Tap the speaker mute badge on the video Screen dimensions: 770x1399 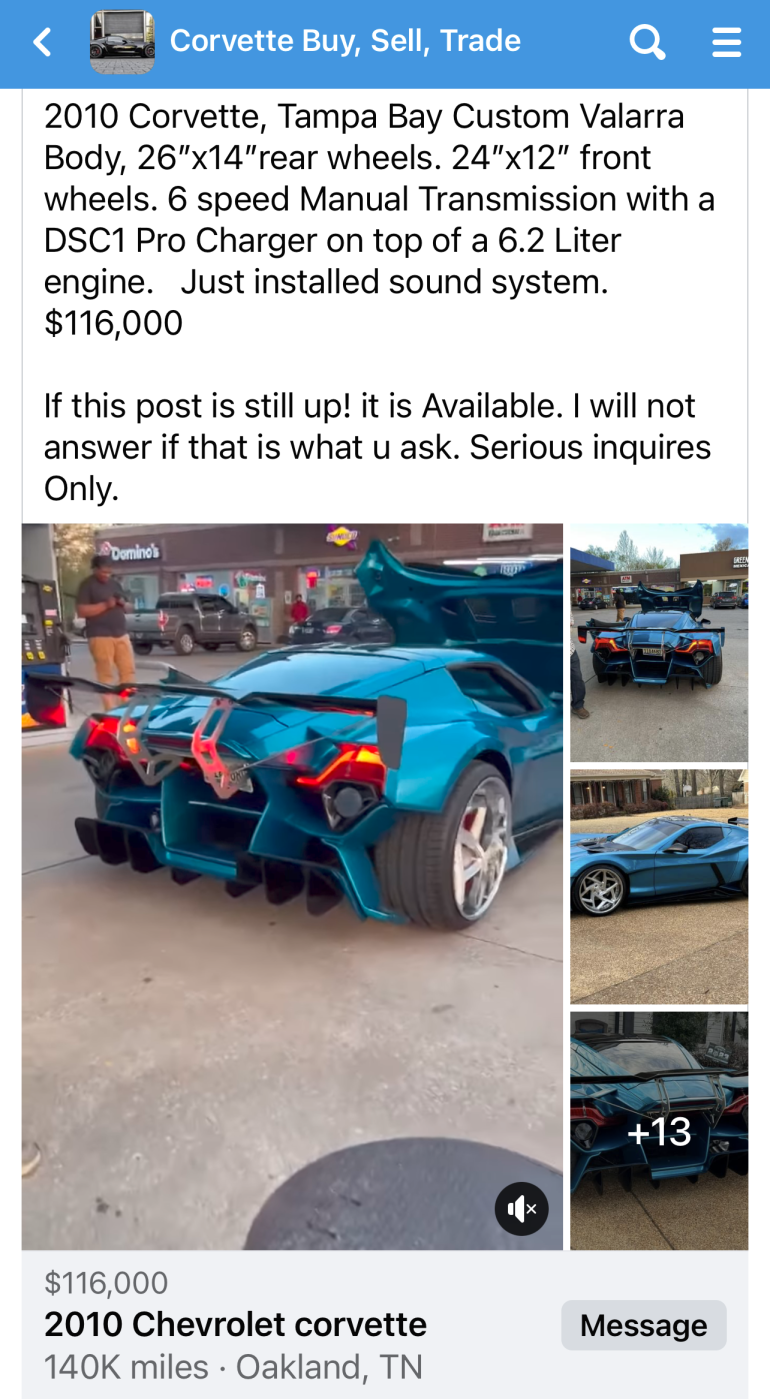coord(521,1208)
